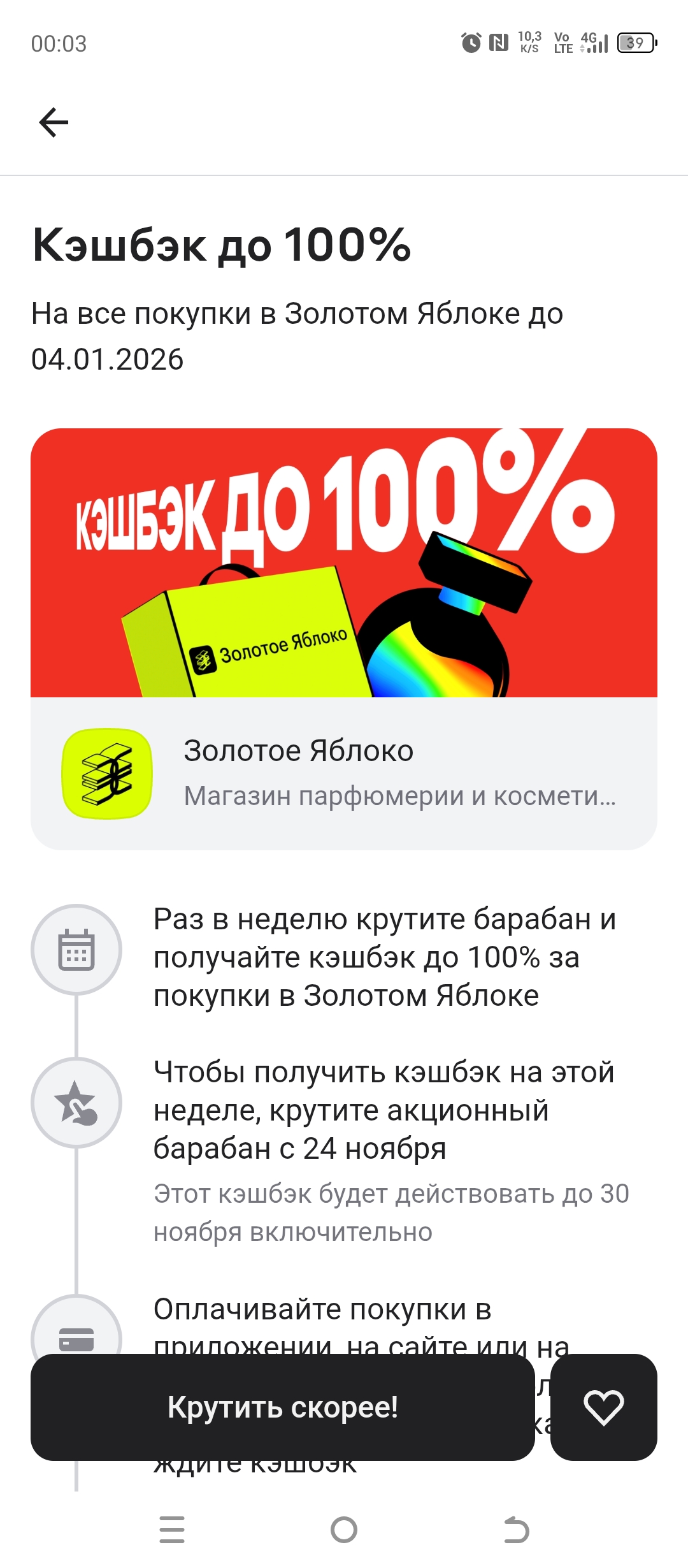This screenshot has height=1568, width=688.
Task: Tap the Крутить скорее! button
Action: (282, 1407)
